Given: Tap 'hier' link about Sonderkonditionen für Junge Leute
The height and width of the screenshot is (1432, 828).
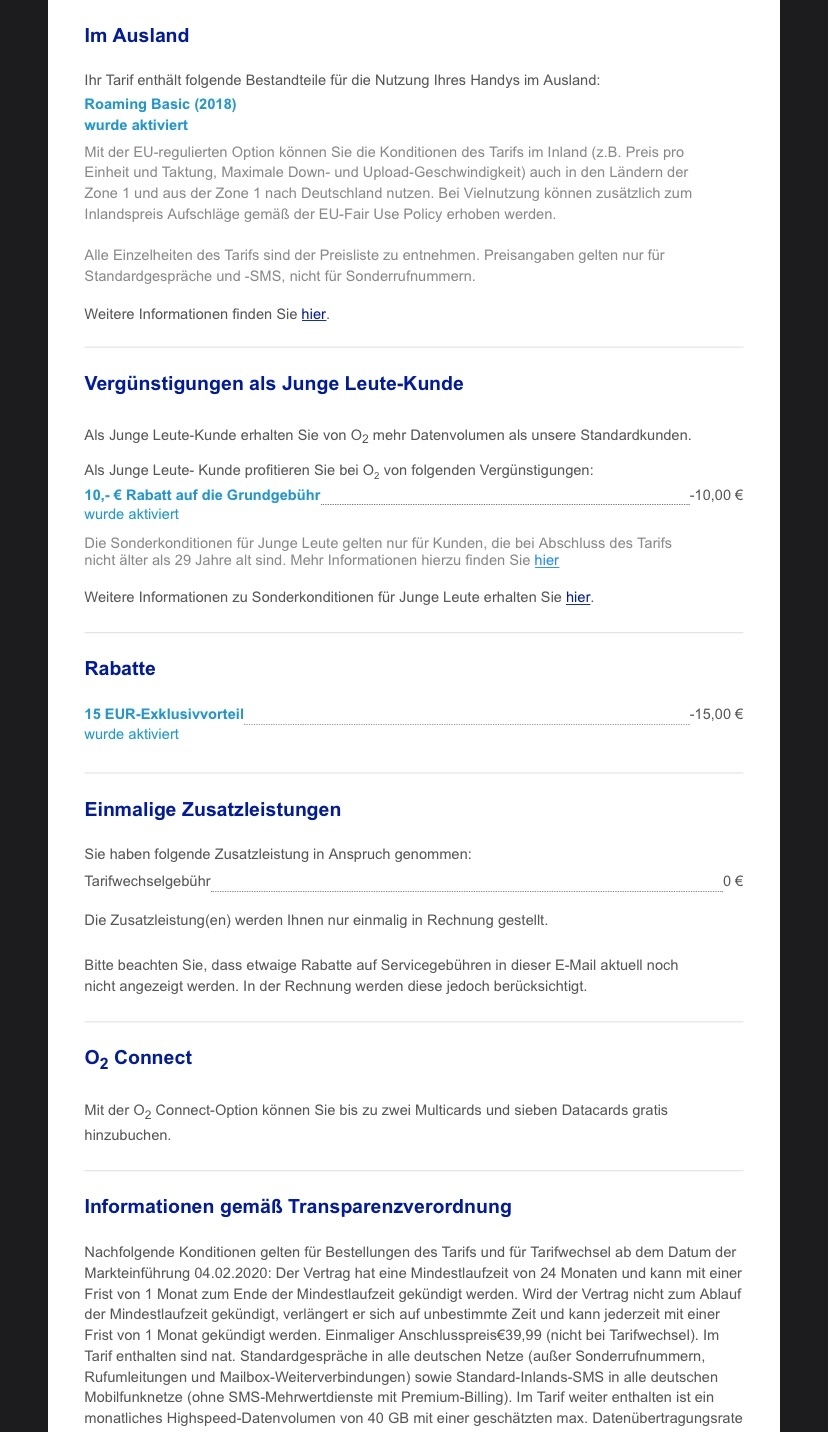Looking at the screenshot, I should tap(578, 597).
